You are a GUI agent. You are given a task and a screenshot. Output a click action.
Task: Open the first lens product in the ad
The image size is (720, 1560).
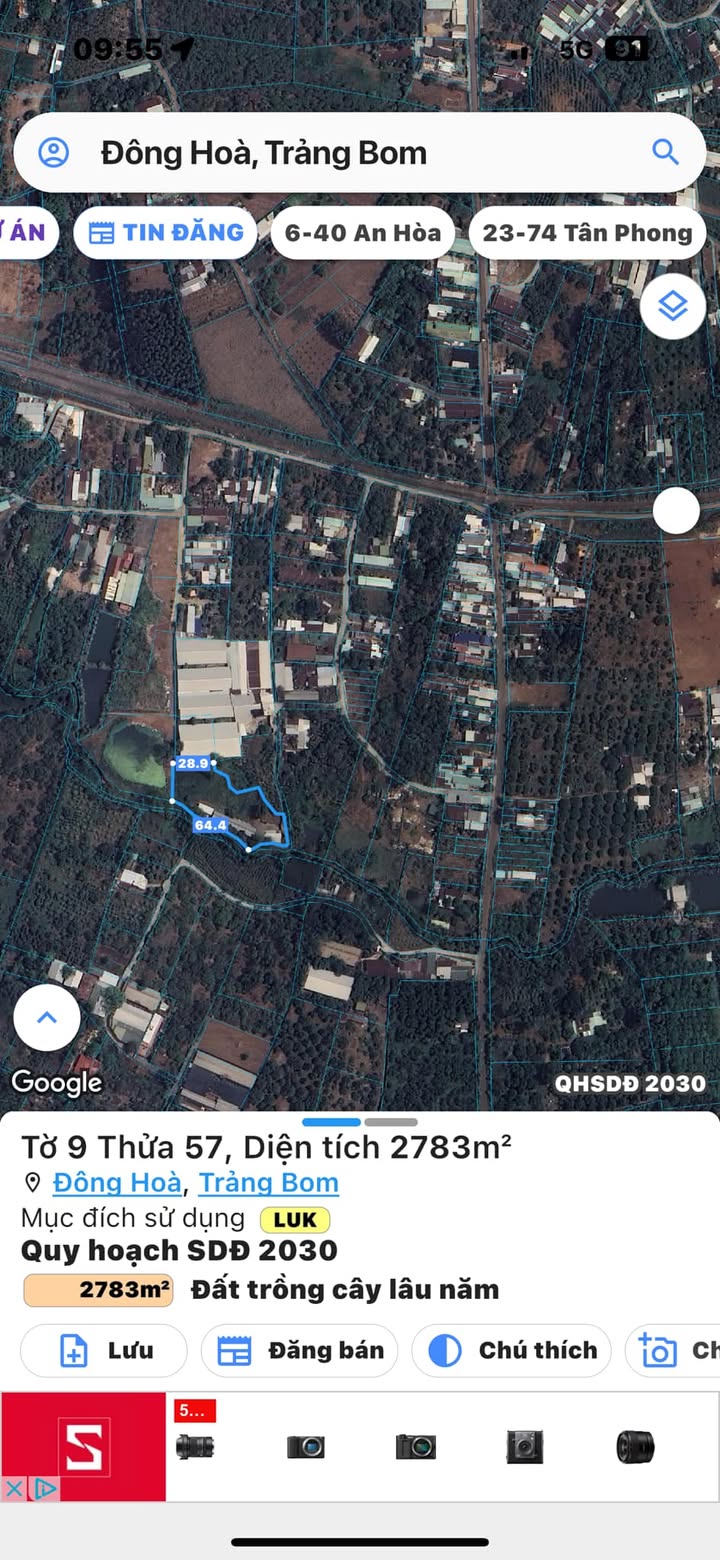pyautogui.click(x=195, y=1446)
